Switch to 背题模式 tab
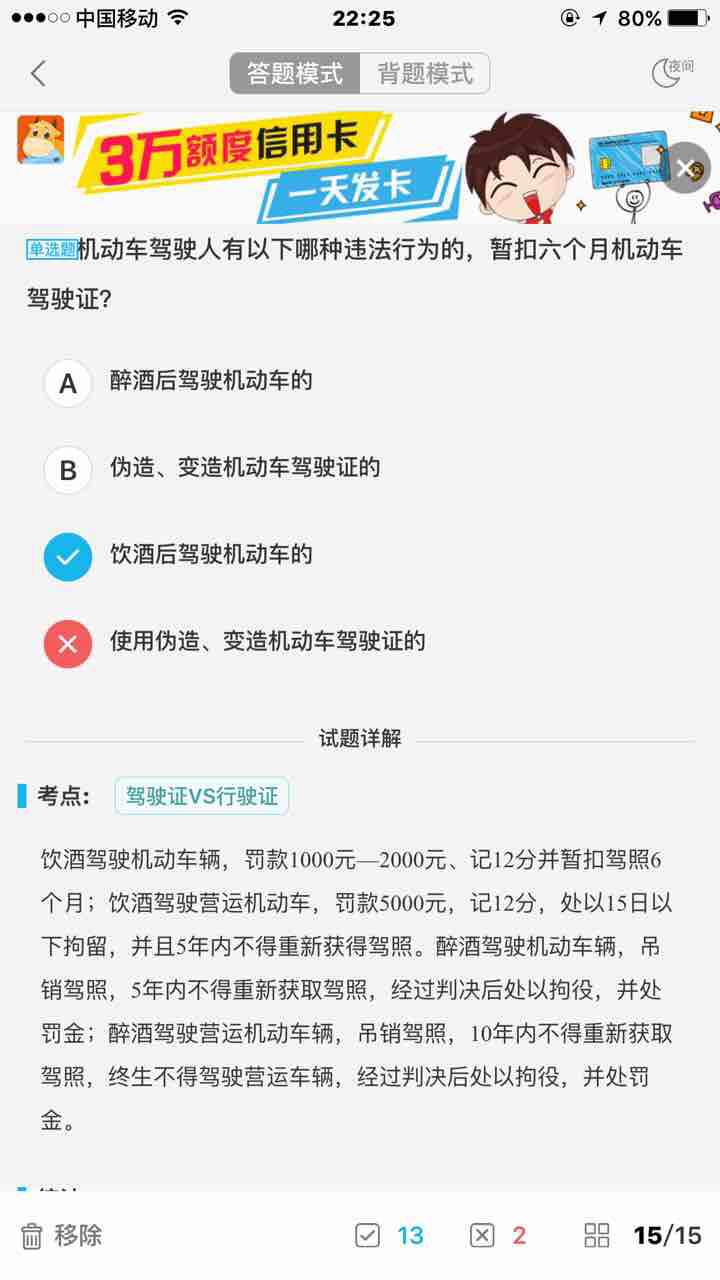Viewport: 720px width, 1280px height. click(x=425, y=73)
